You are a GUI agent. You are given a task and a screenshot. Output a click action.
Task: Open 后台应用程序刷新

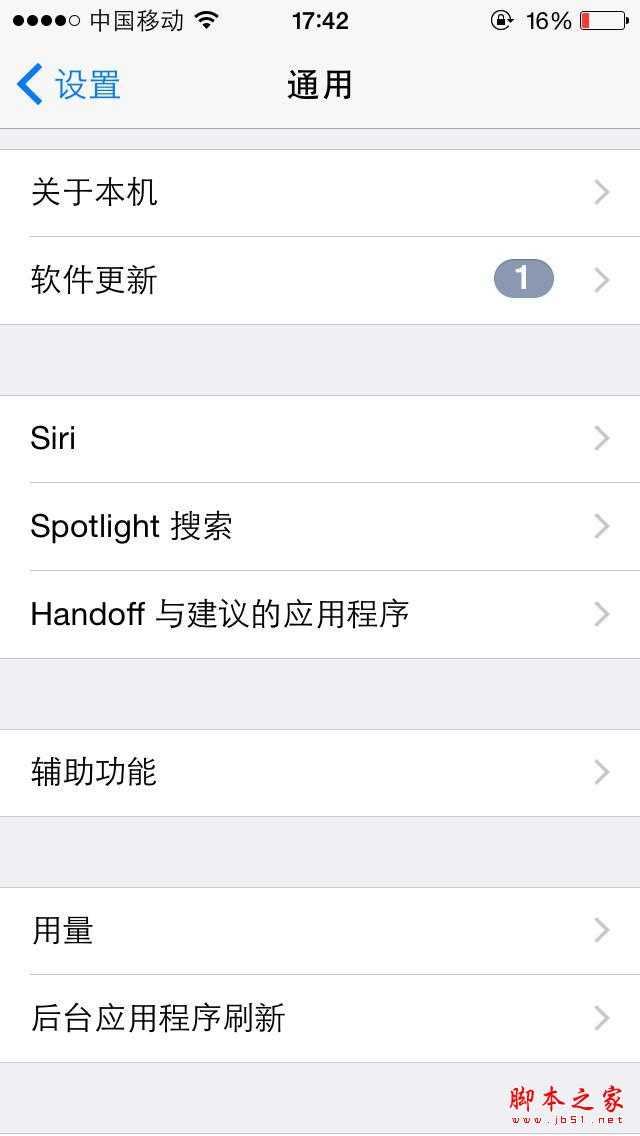[x=320, y=1018]
